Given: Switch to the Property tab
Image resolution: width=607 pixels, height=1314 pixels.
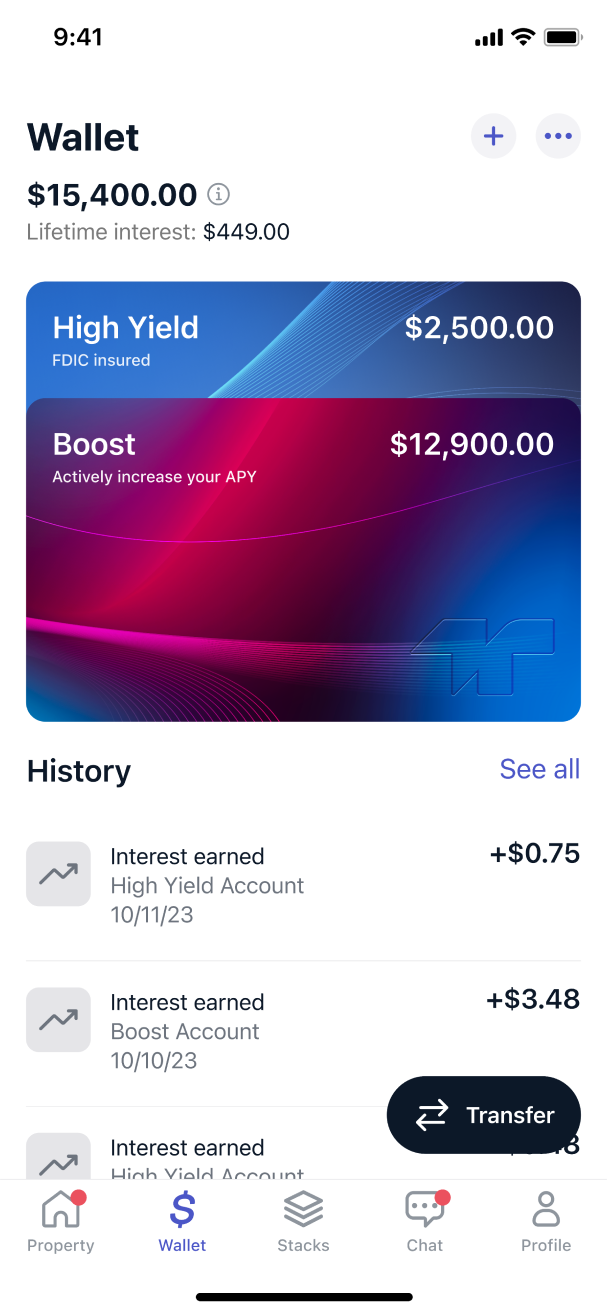Looking at the screenshot, I should pos(61,1221).
